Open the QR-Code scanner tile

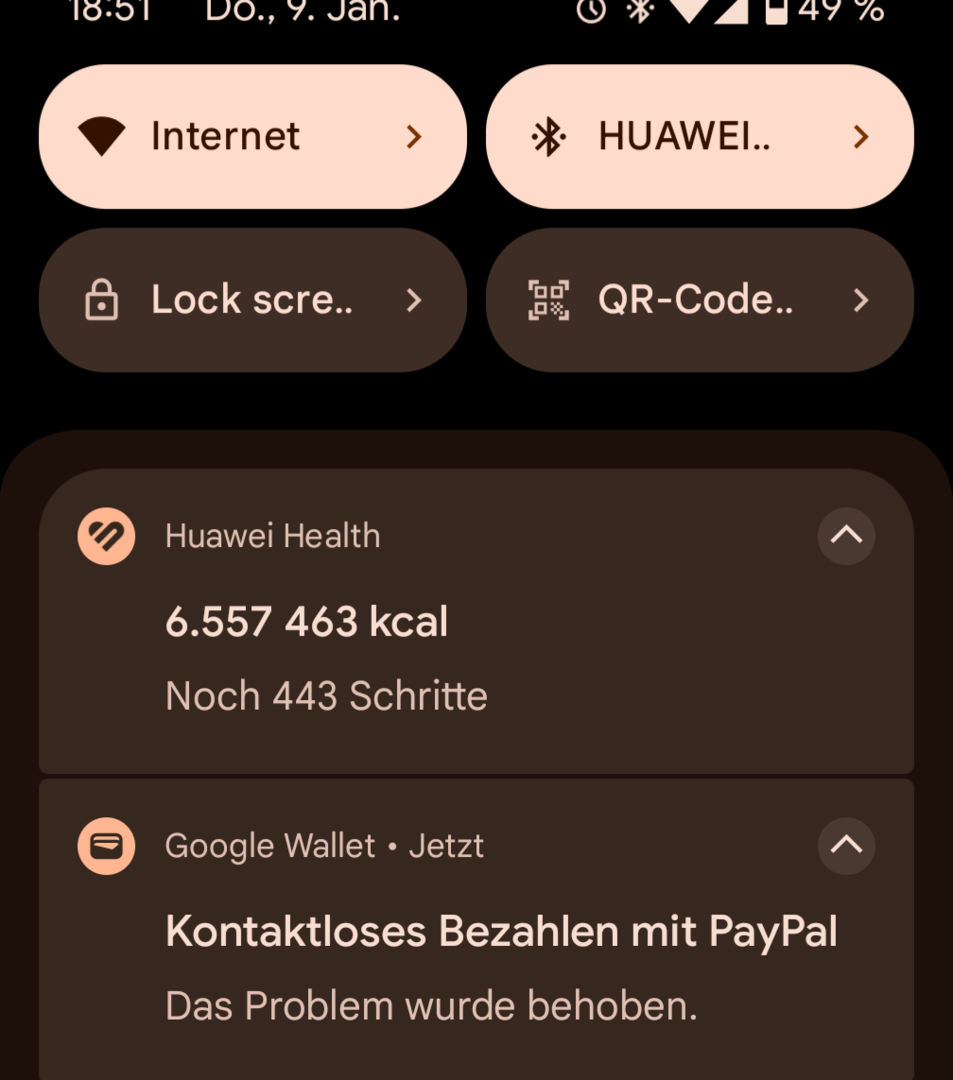click(x=699, y=300)
